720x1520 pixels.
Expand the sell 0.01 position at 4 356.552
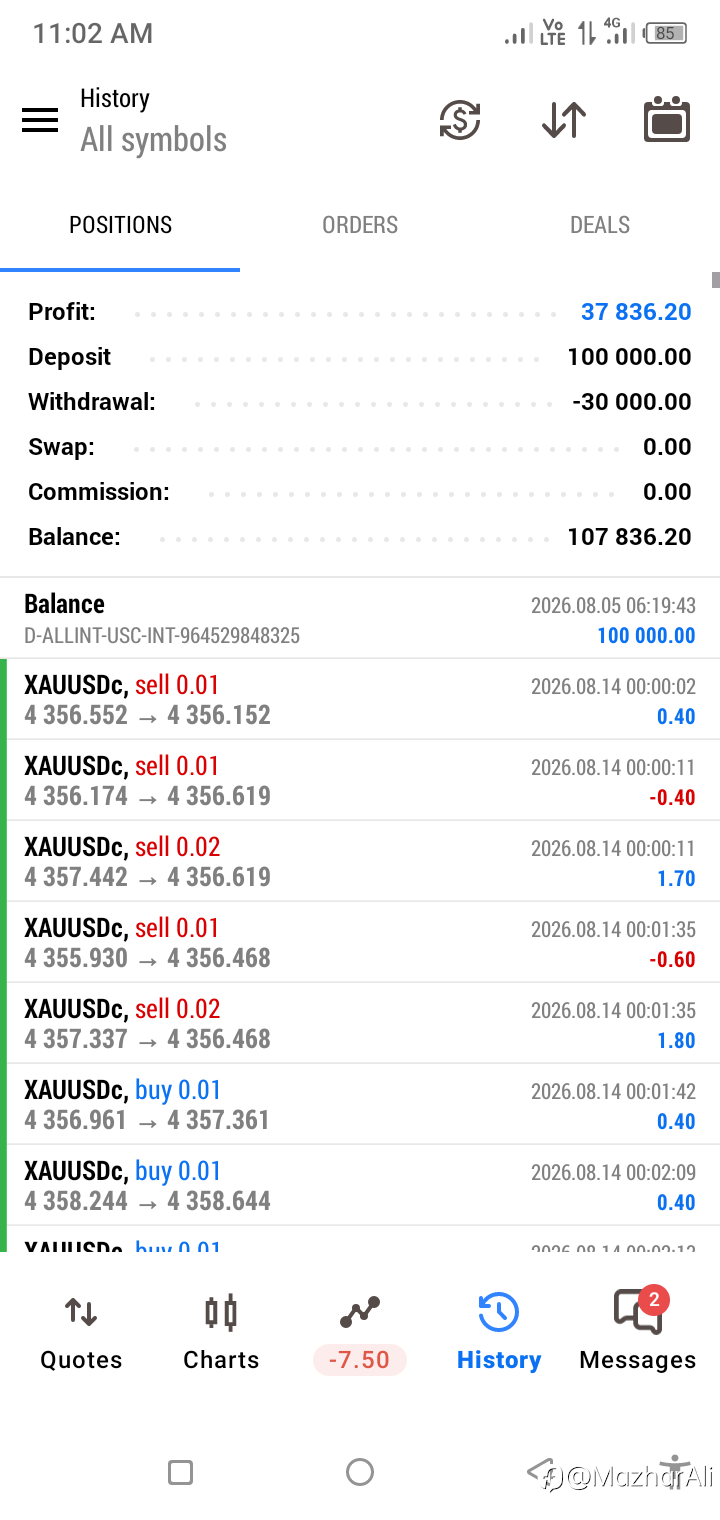pos(360,699)
